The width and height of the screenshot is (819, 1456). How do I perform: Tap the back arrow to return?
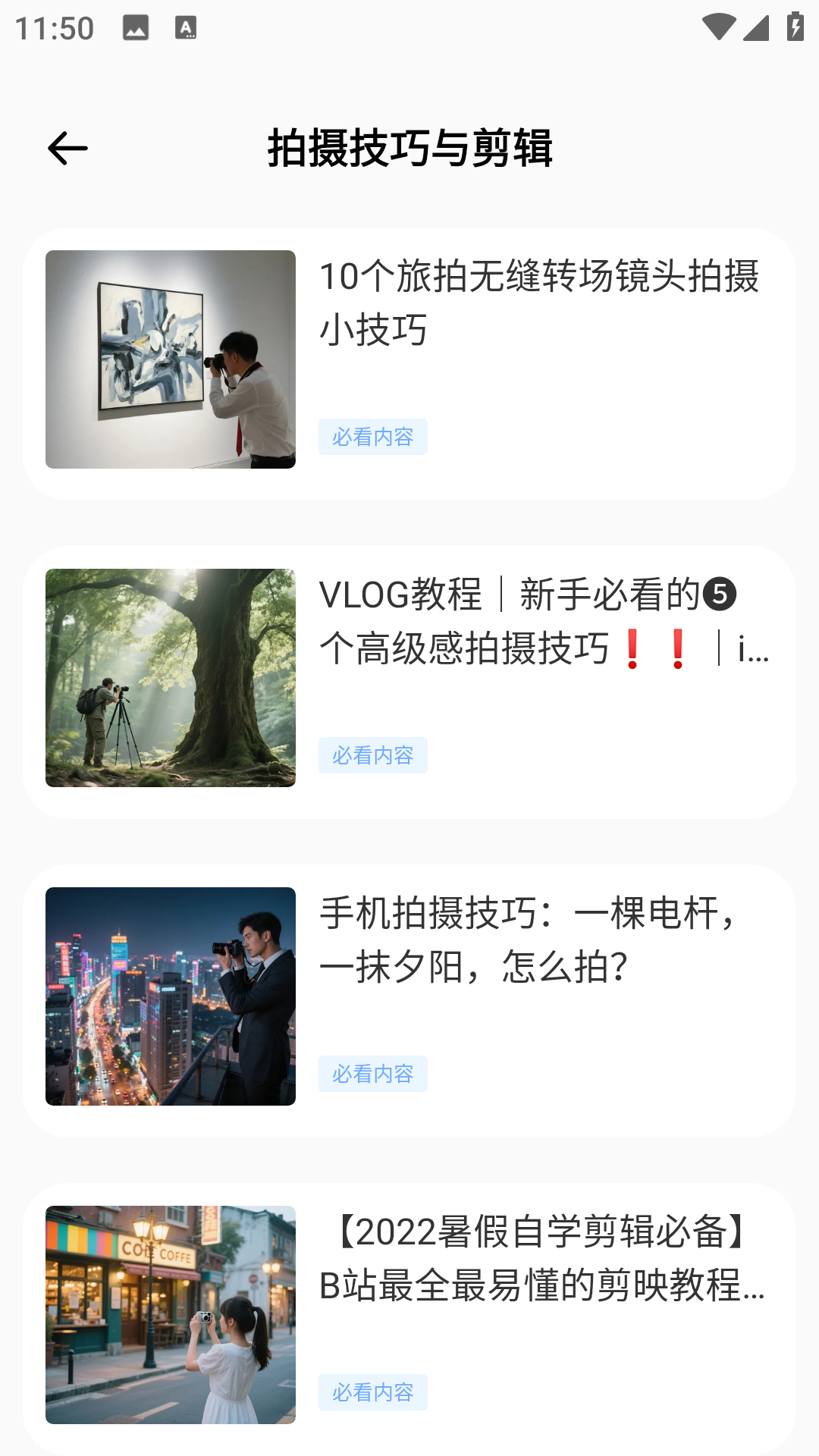point(67,149)
